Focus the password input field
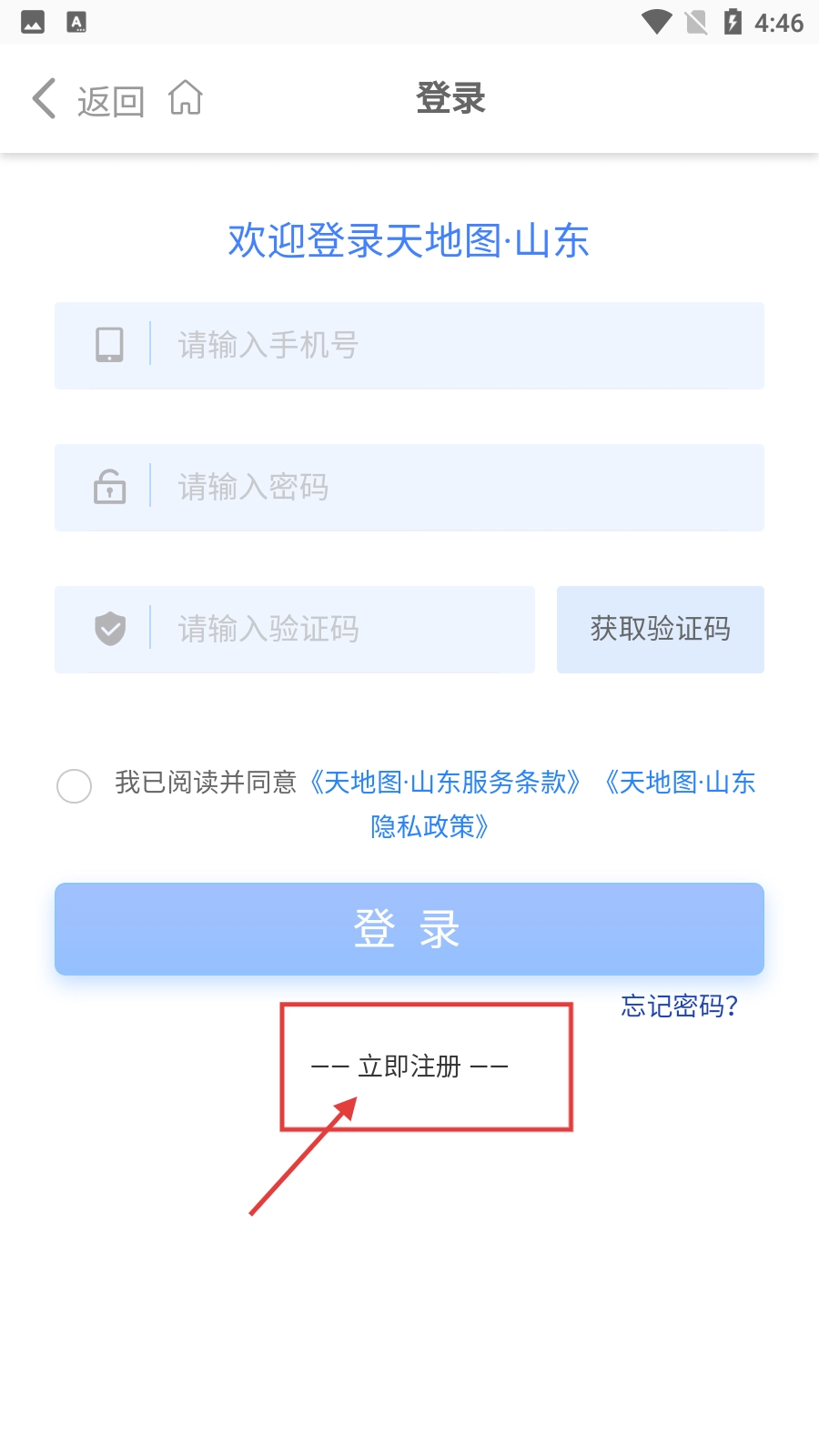 [455, 488]
